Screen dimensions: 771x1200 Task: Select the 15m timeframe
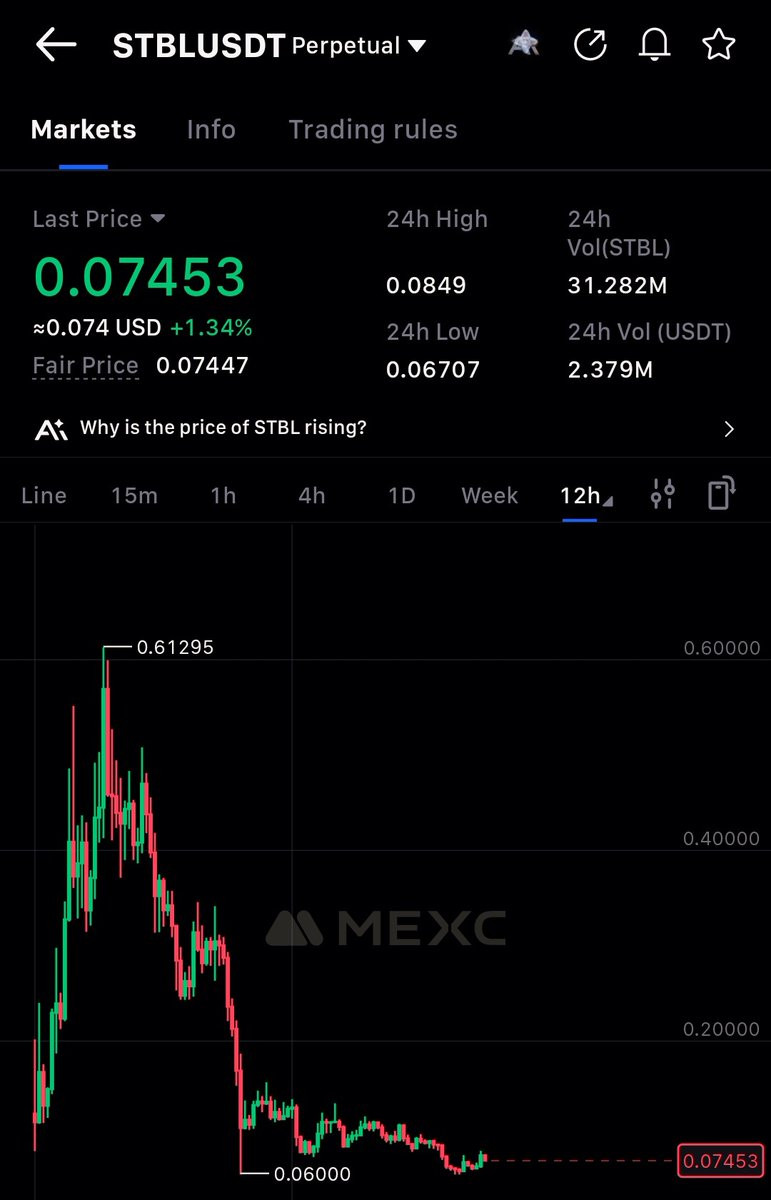click(134, 495)
